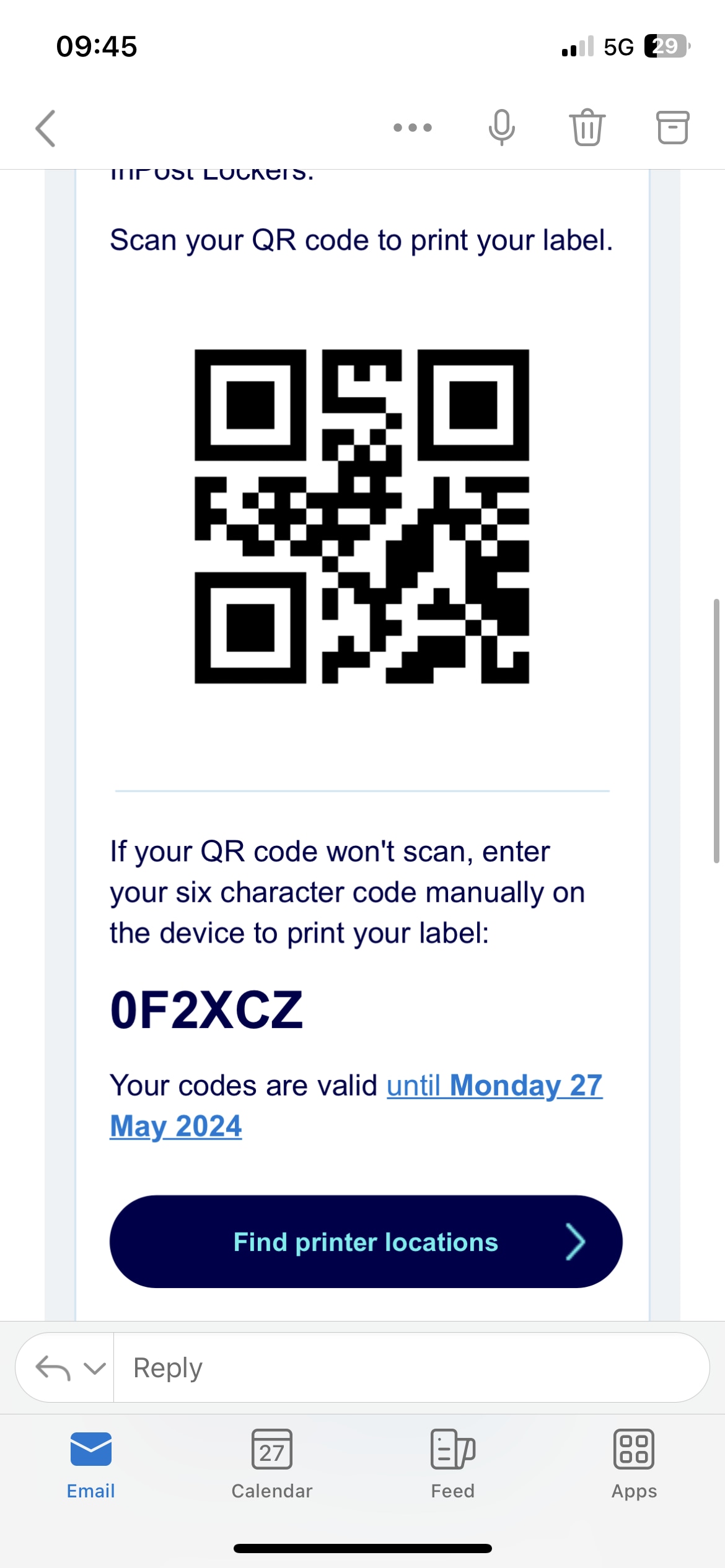This screenshot has width=725, height=1568.
Task: Delete this email with the trash icon
Action: (x=587, y=128)
